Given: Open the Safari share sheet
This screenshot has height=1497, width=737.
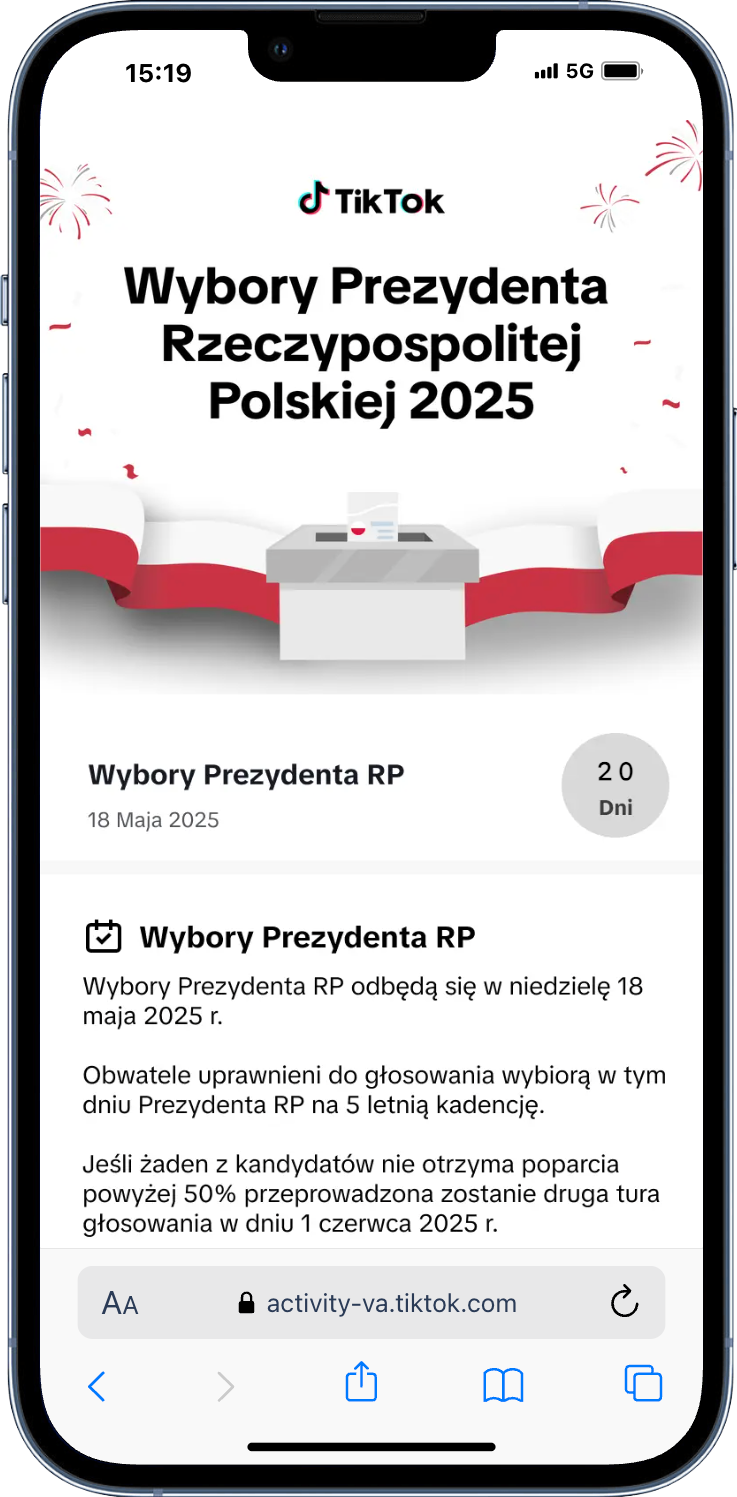Looking at the screenshot, I should 361,1384.
